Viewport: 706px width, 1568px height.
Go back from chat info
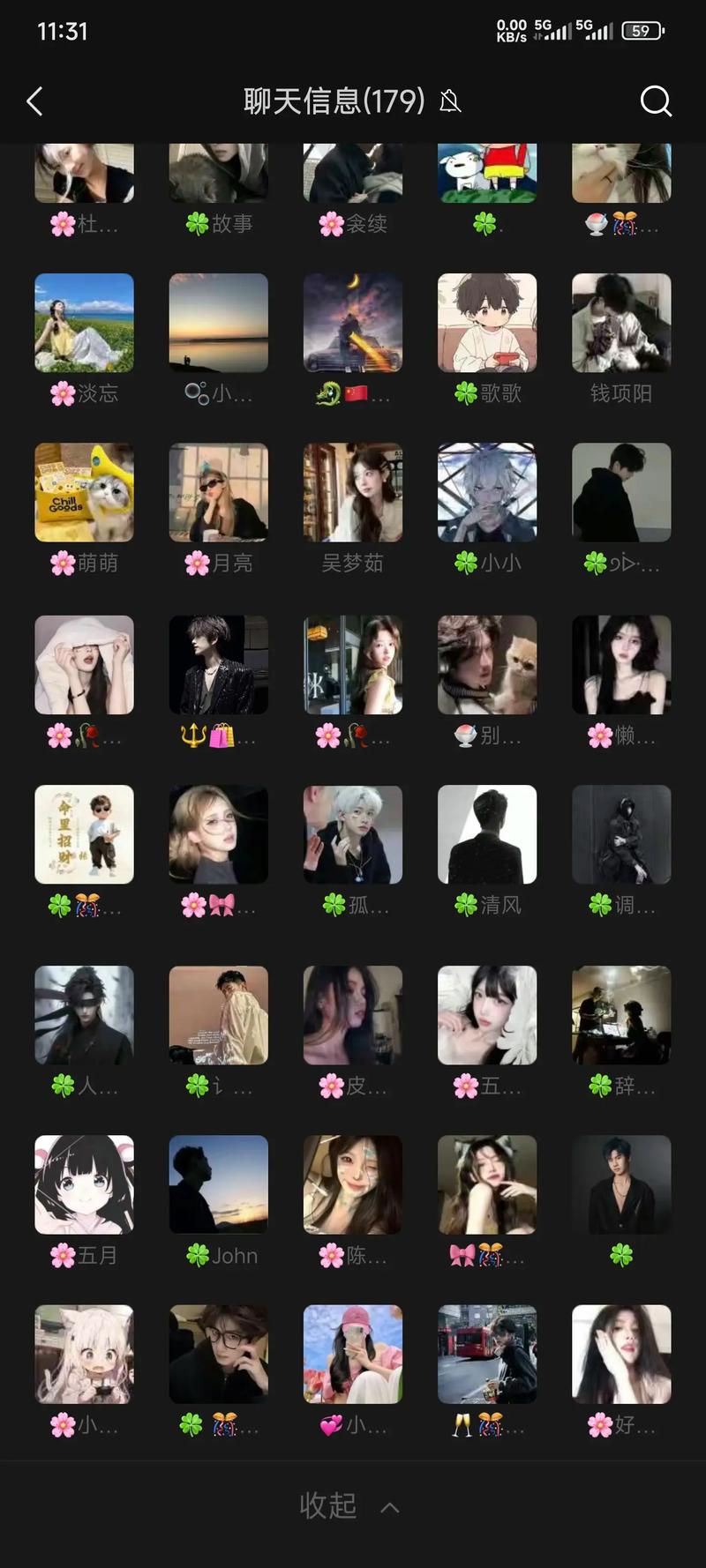[35, 101]
